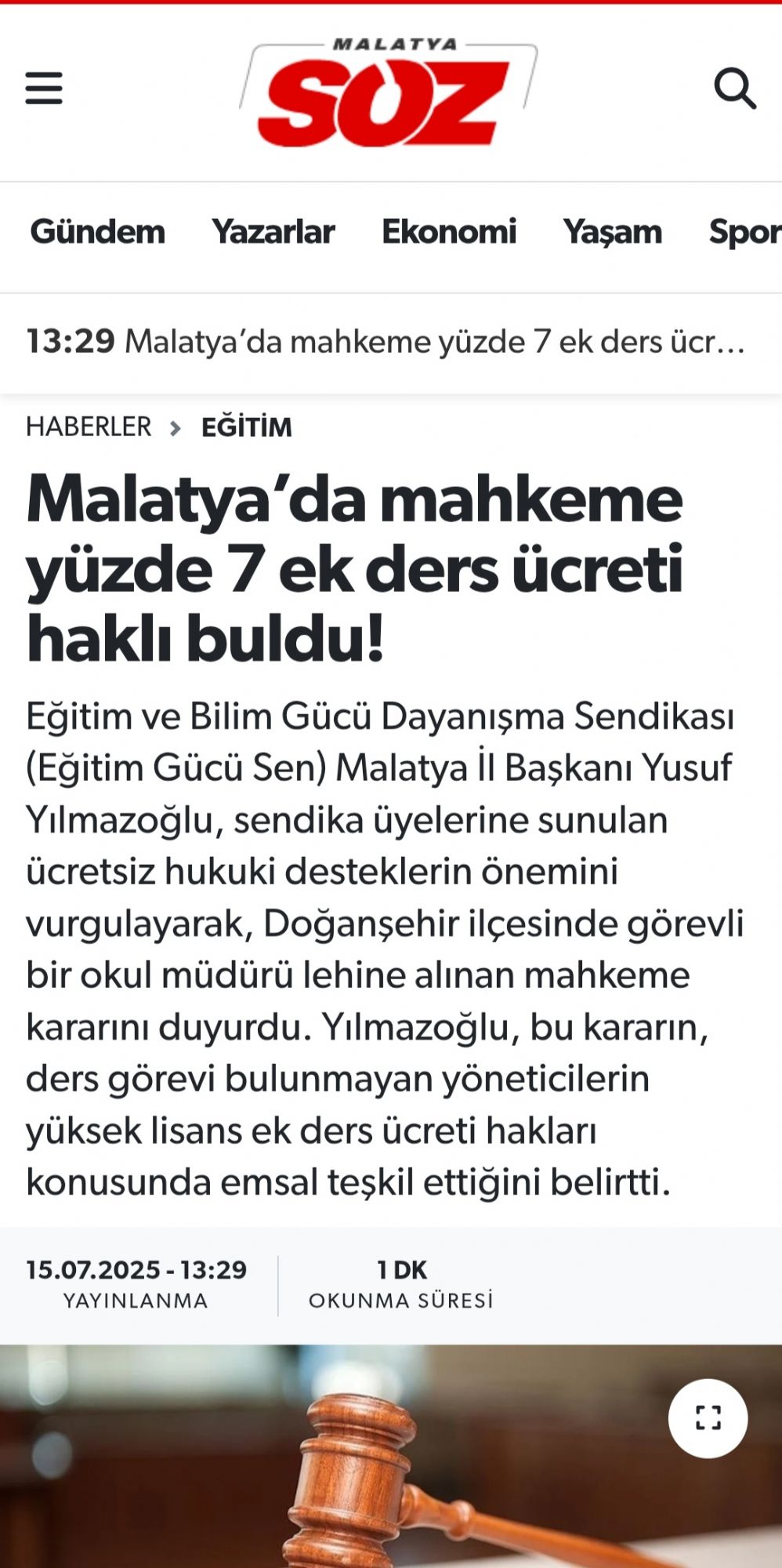Open the hamburger menu
782x1568 pixels.
[44, 88]
